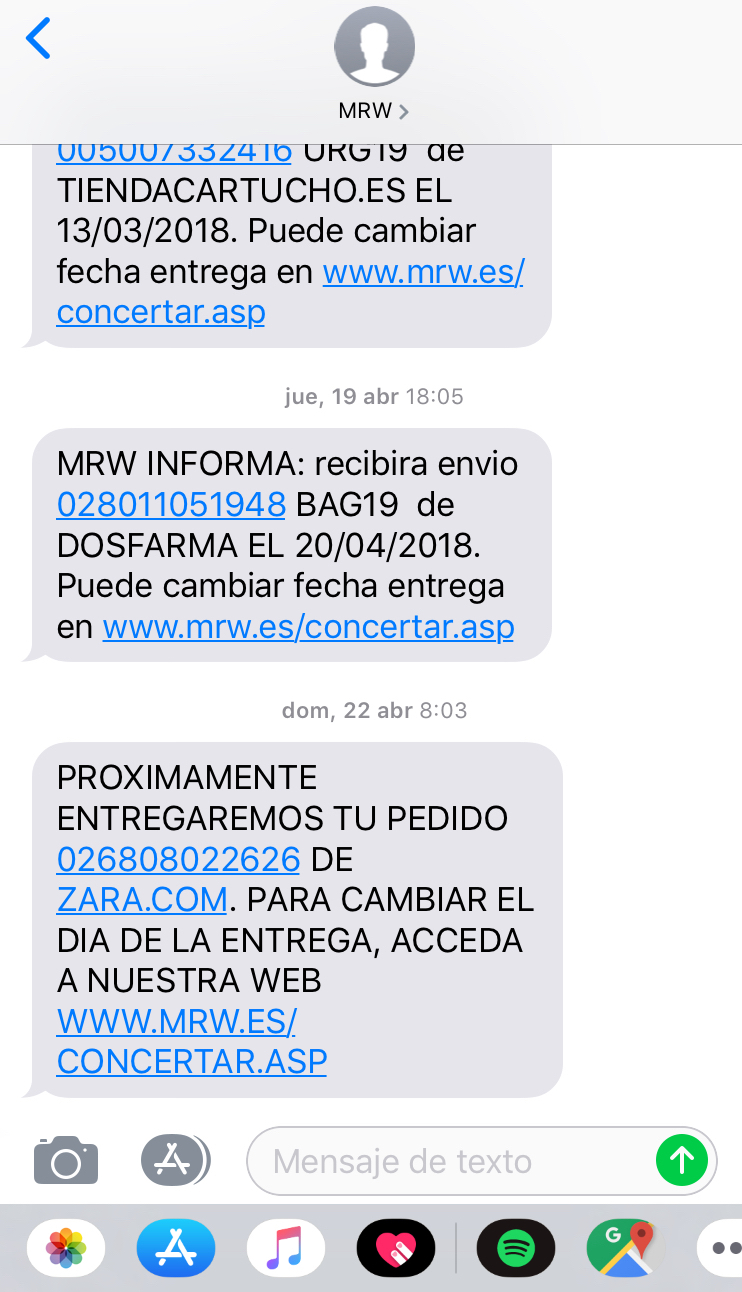This screenshot has width=742, height=1292.
Task: Open the ZARA.COM link
Action: pos(142,899)
